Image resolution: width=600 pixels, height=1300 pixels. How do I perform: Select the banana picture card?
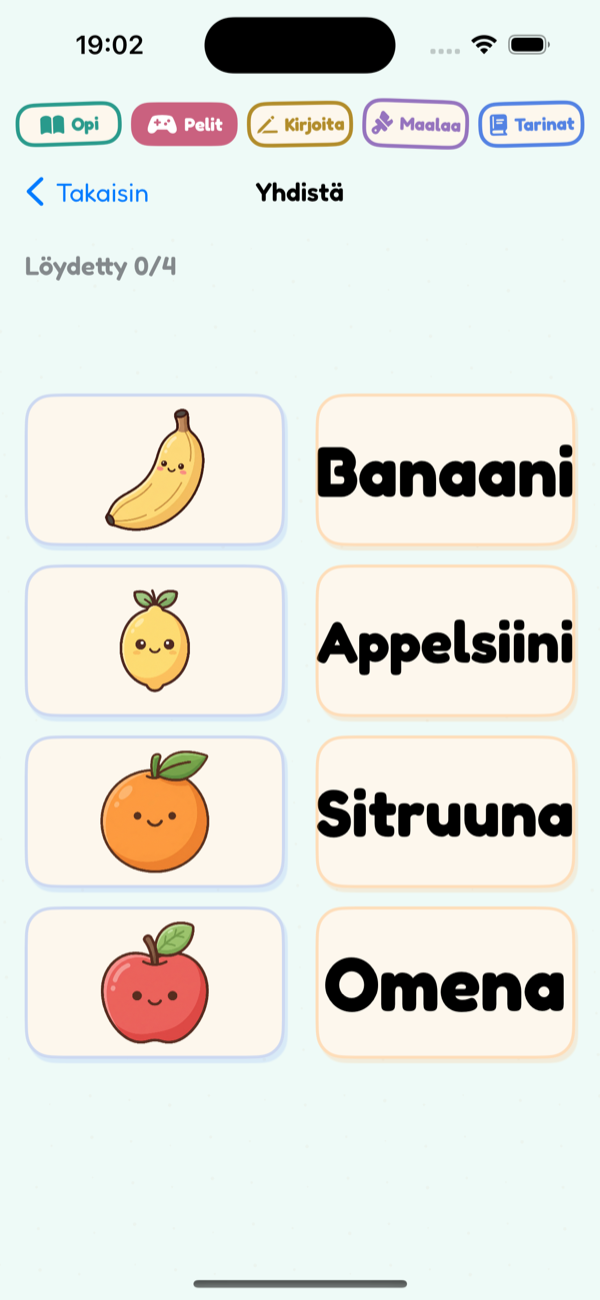coord(155,470)
